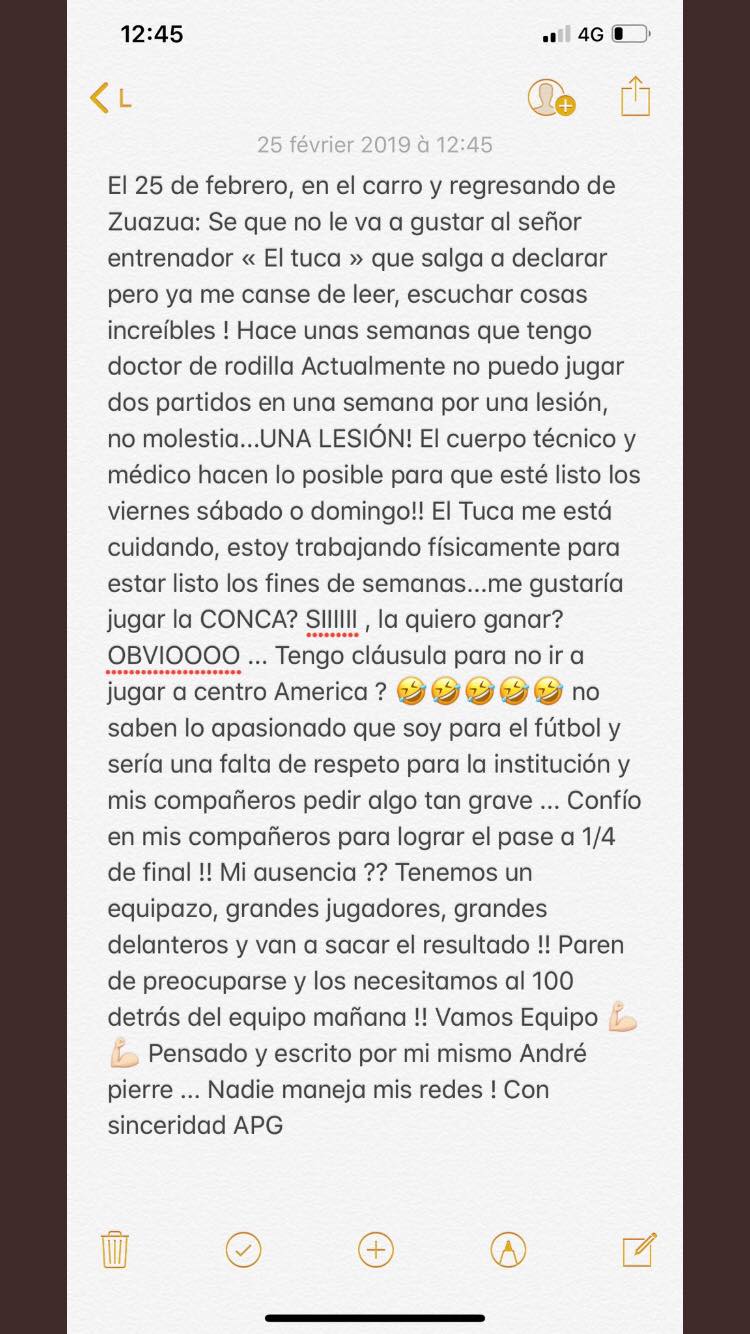Open the Markup pen tool
The height and width of the screenshot is (1334, 750).
pyautogui.click(x=506, y=1250)
